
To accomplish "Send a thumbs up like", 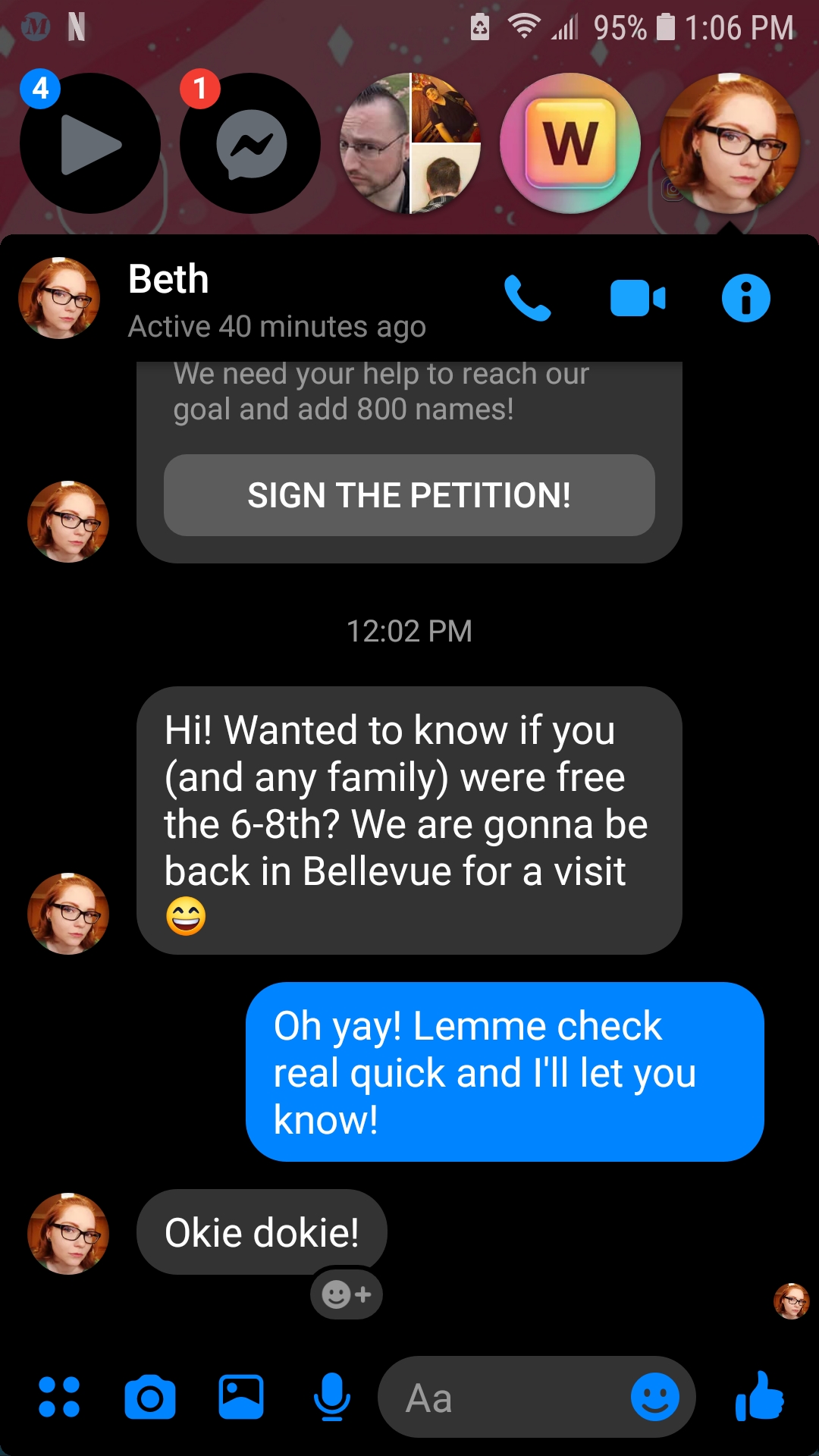I will tap(760, 1395).
